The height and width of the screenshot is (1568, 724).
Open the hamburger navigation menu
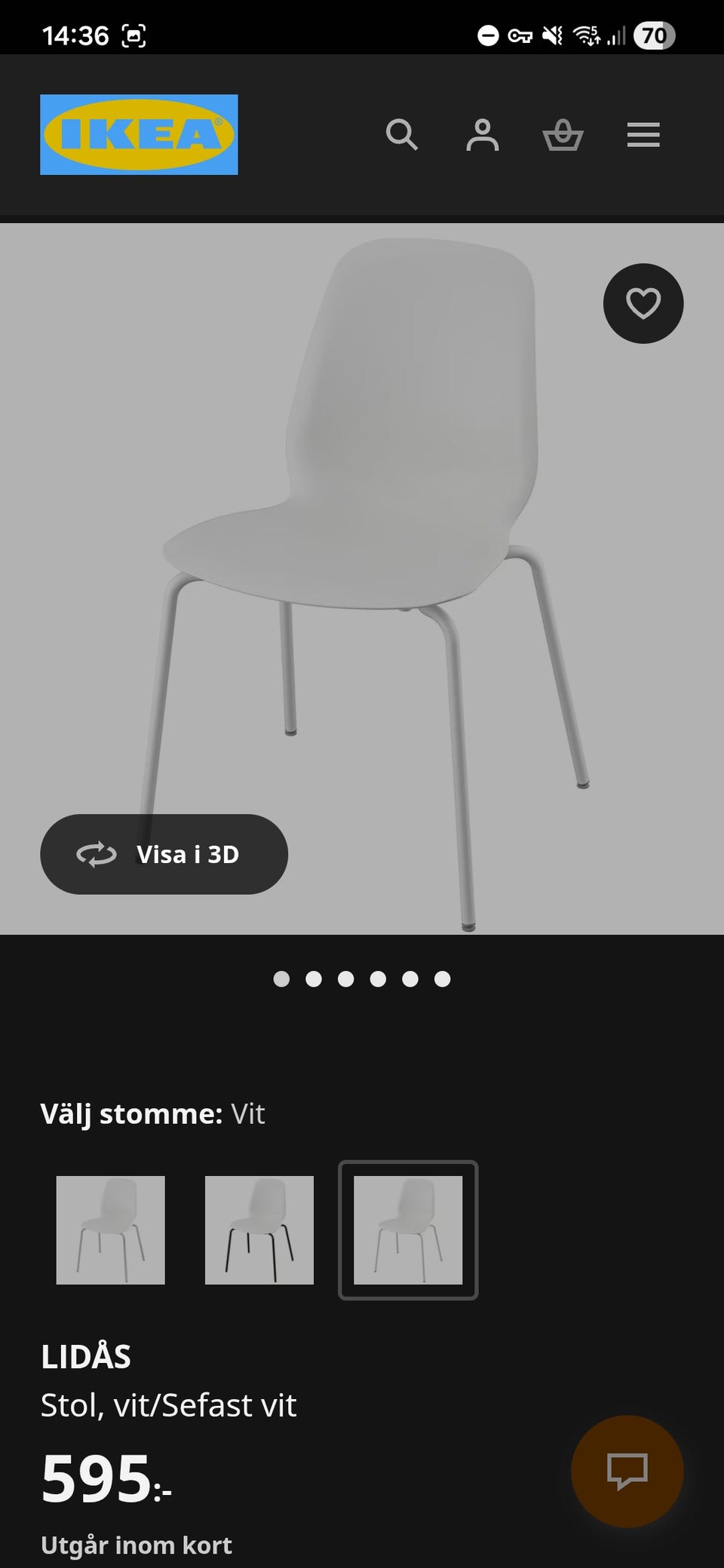643,136
